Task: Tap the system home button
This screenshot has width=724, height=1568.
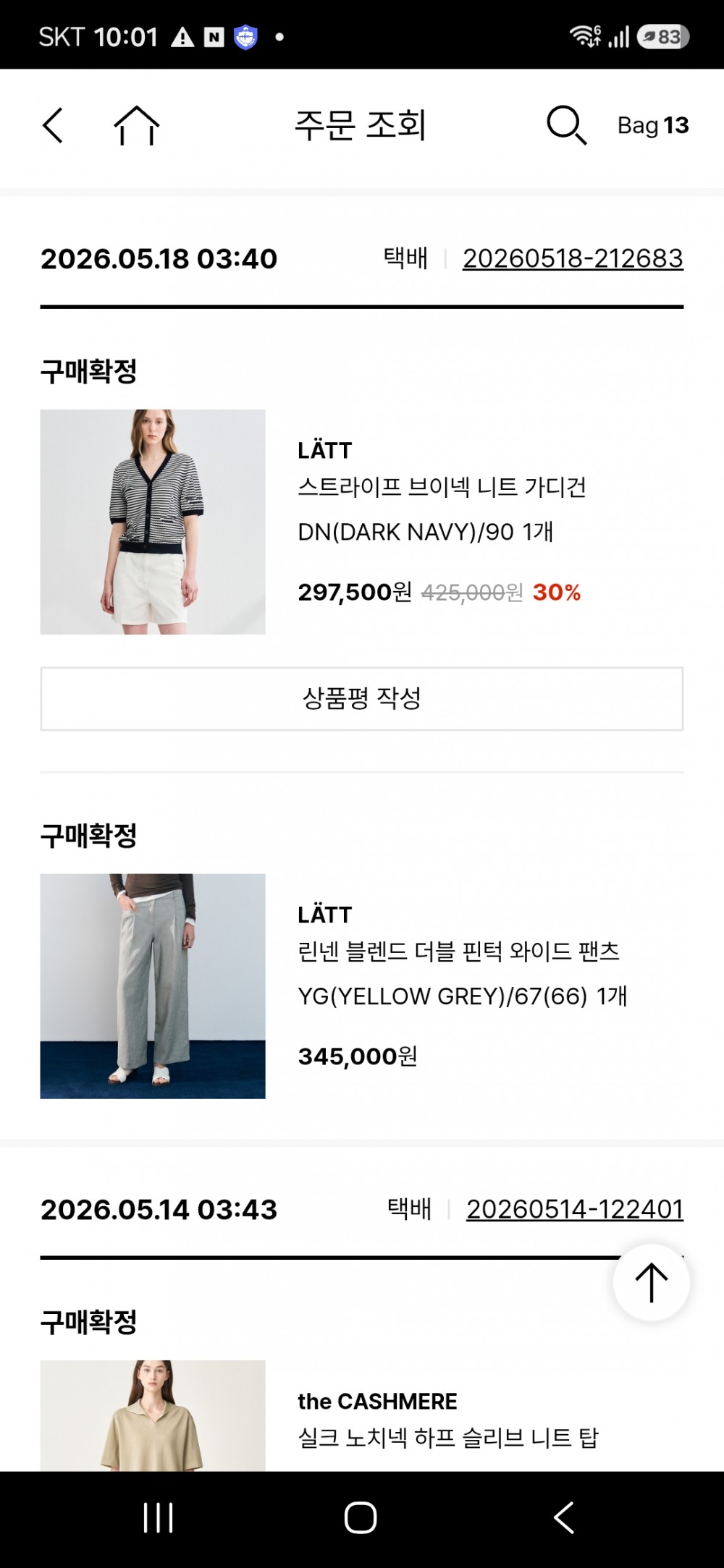Action: [x=361, y=1517]
